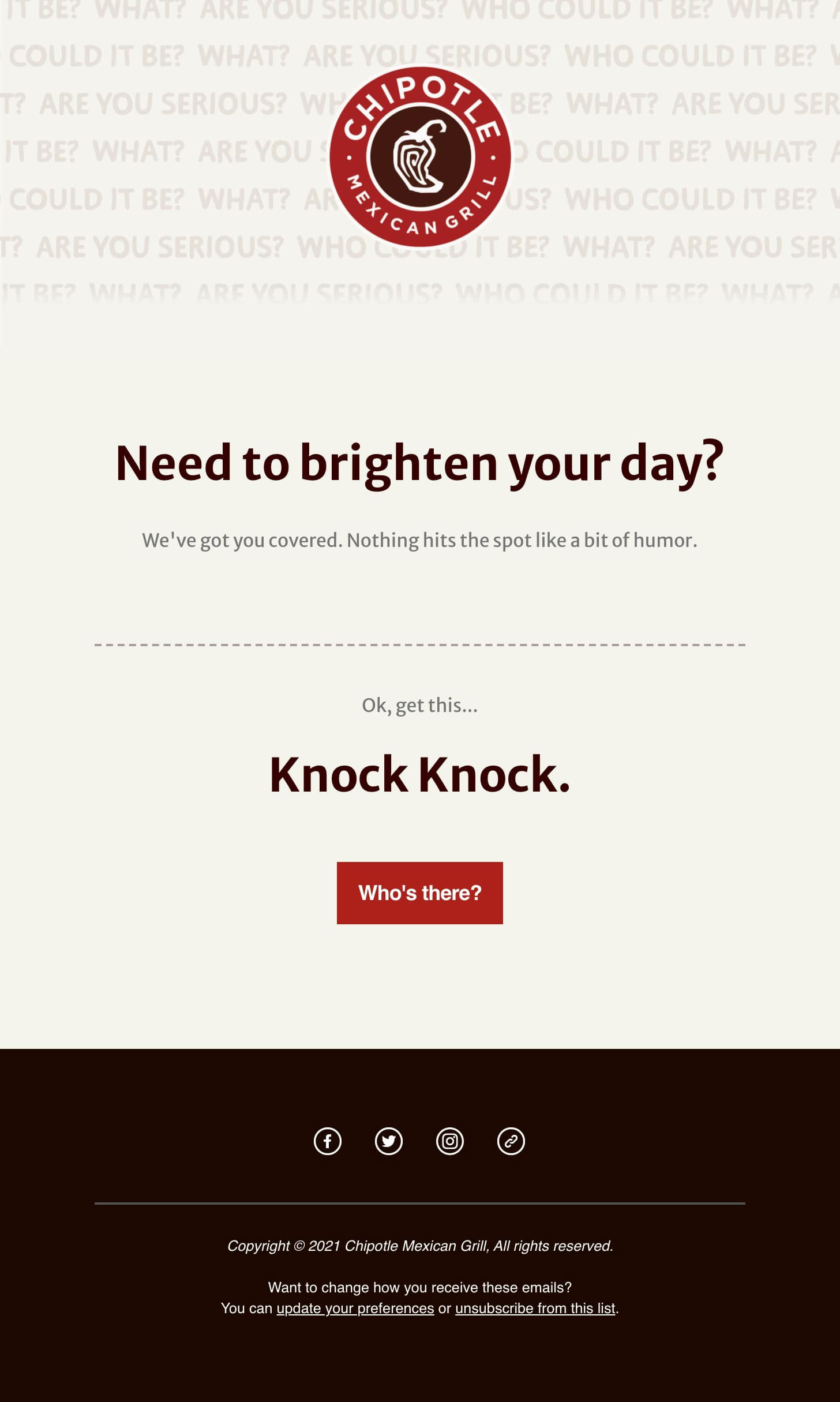Open Chipotle's Instagram icon

tap(450, 1141)
